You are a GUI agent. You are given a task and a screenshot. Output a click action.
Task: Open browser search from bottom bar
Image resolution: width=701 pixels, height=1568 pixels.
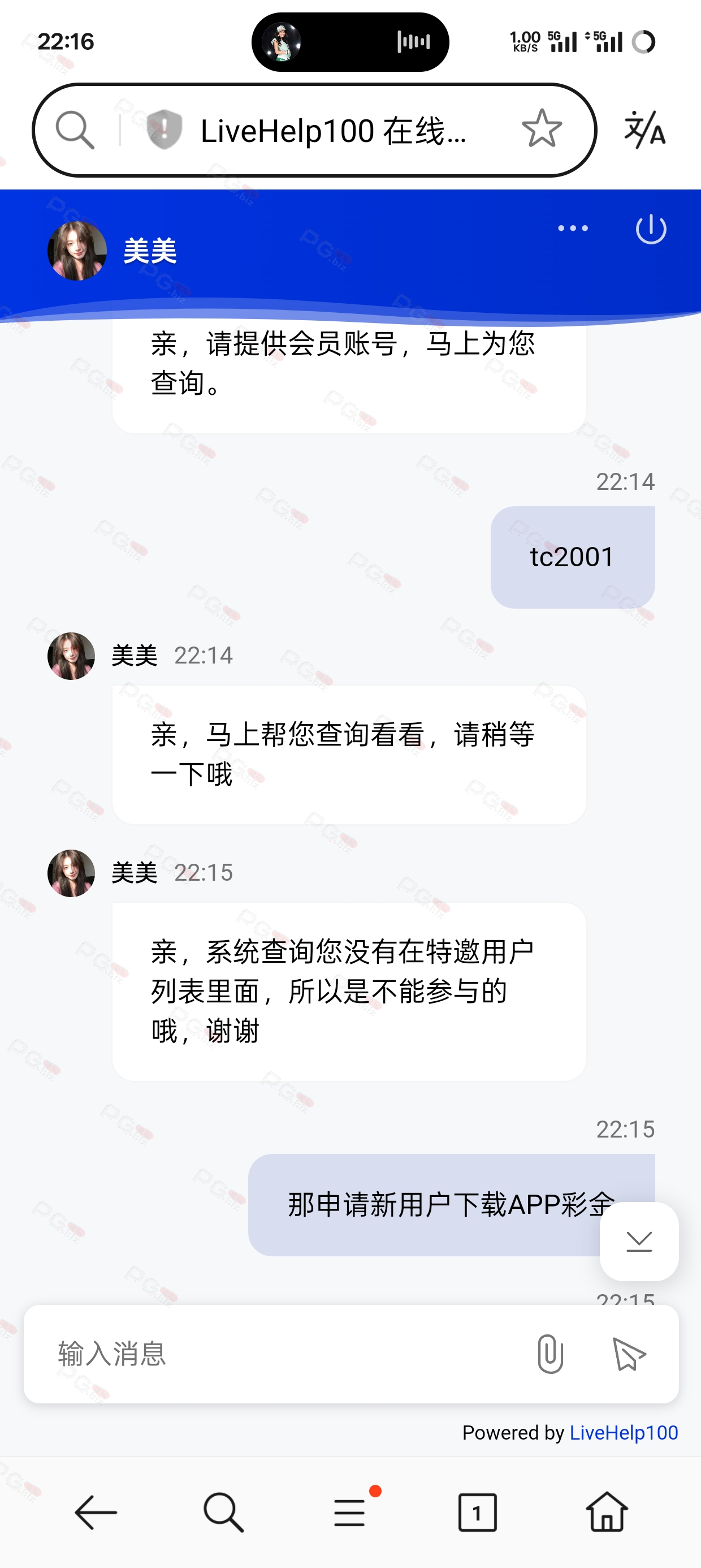223,1512
